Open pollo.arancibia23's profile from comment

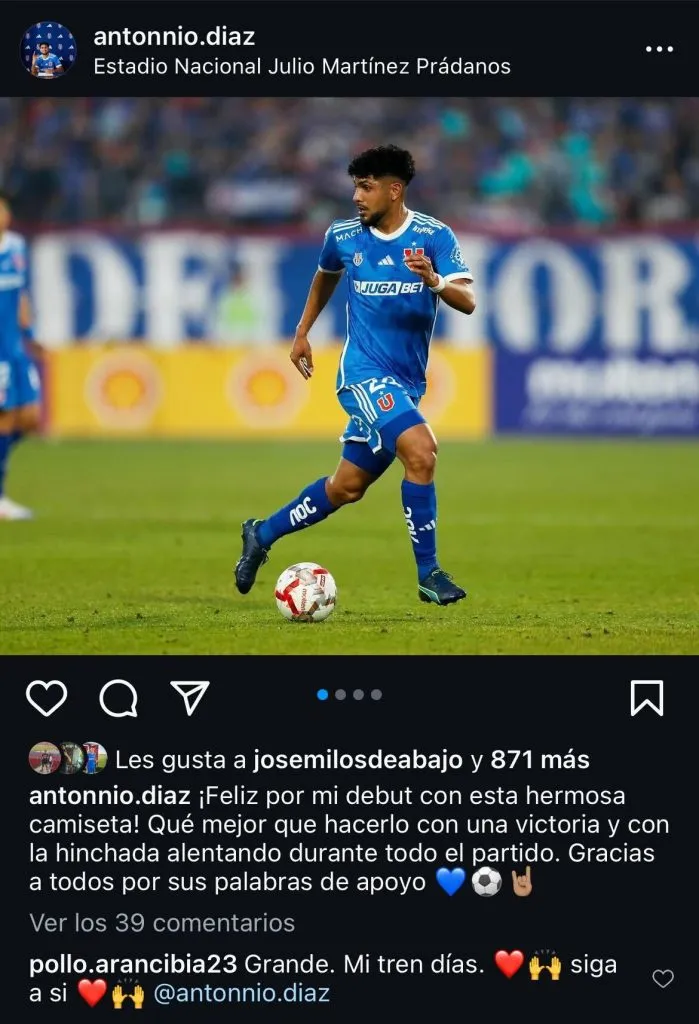(133, 964)
